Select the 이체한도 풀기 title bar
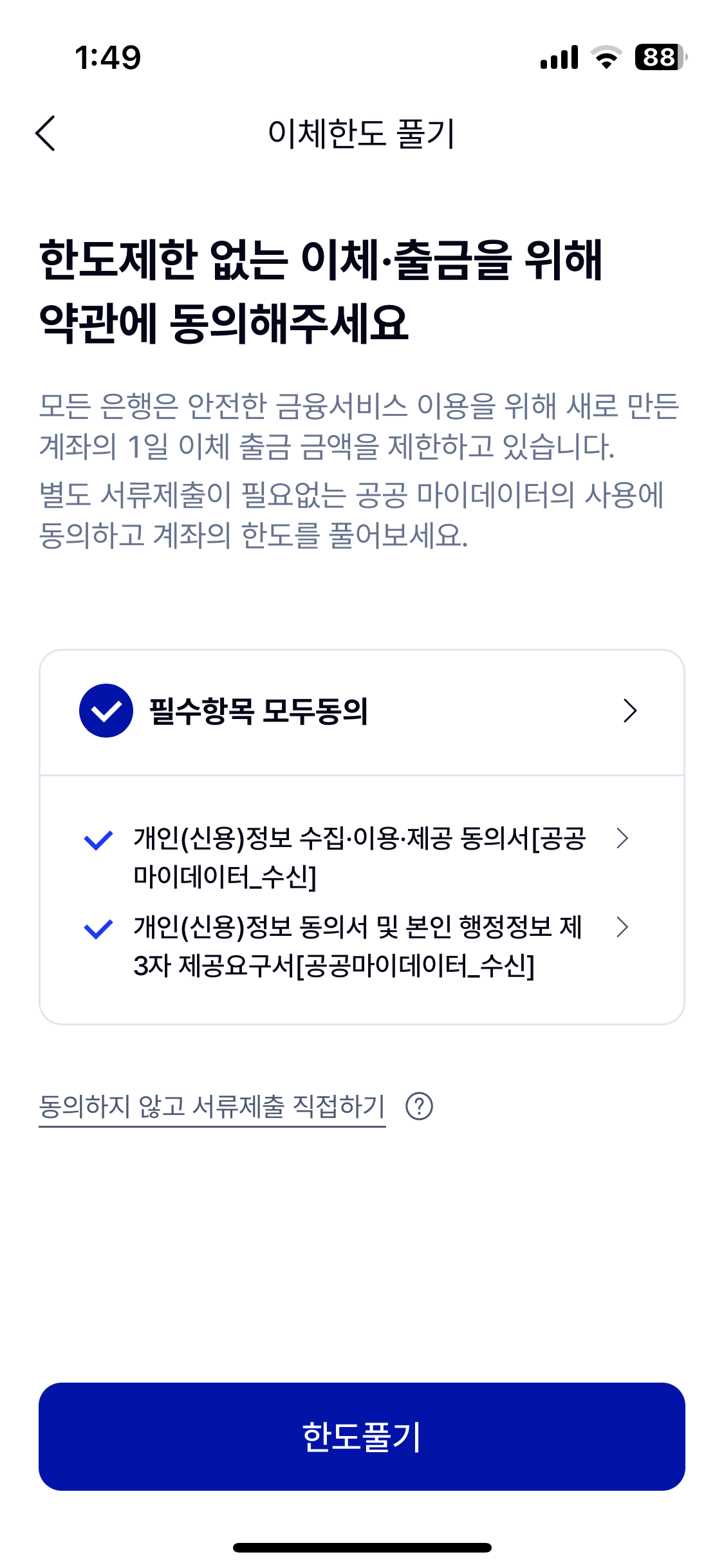This screenshot has width=724, height=1568. (362, 134)
